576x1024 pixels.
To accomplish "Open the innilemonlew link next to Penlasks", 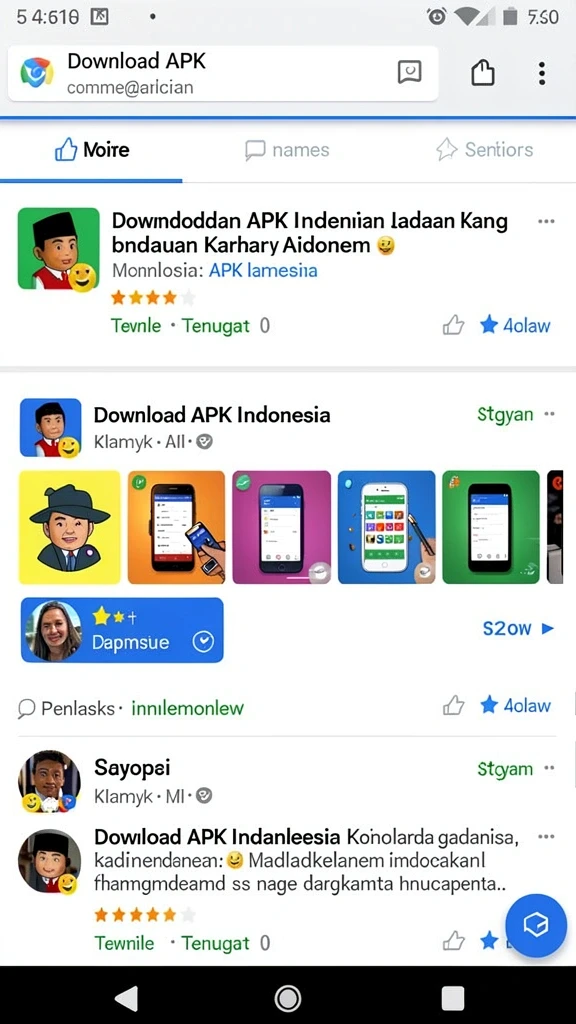I will pyautogui.click(x=187, y=708).
